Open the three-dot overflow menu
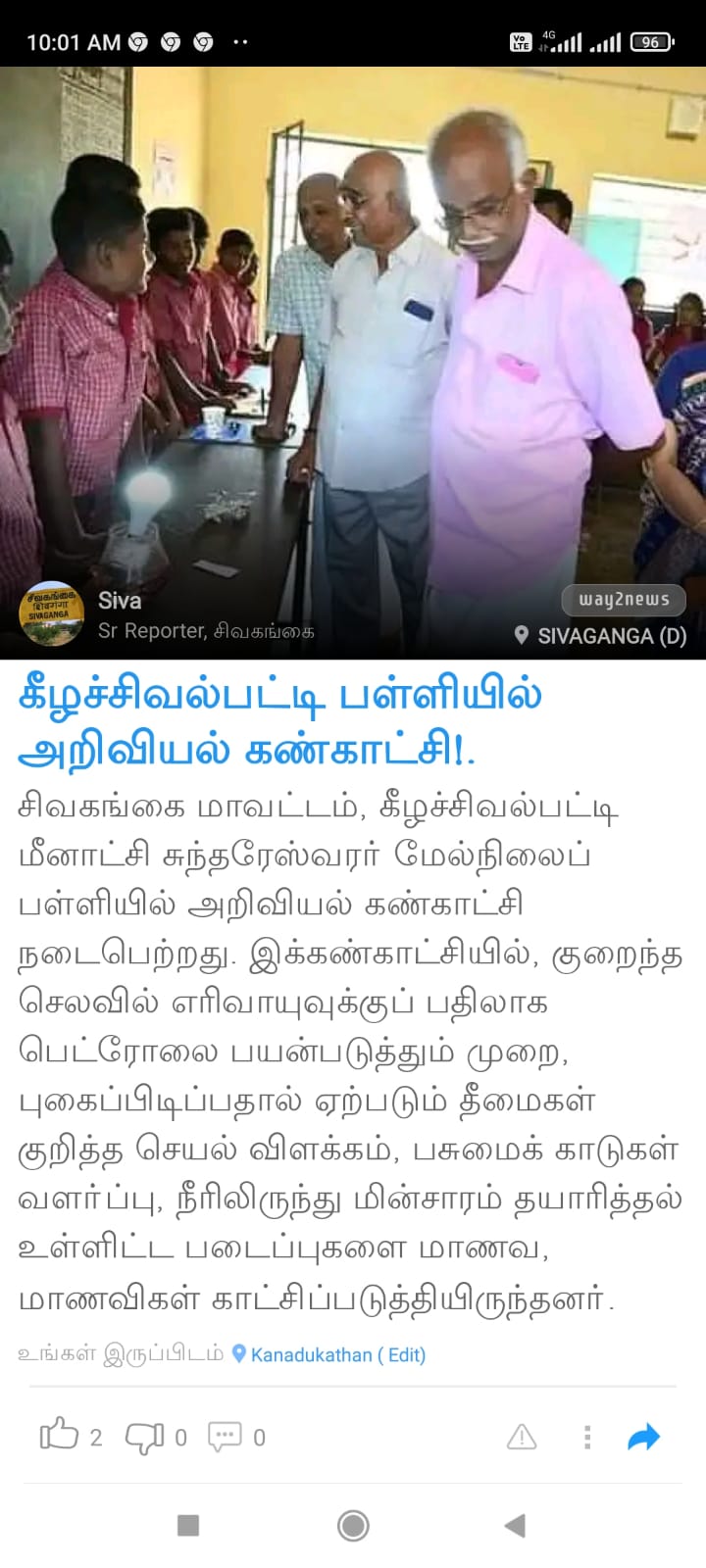706x1568 pixels. (587, 1437)
